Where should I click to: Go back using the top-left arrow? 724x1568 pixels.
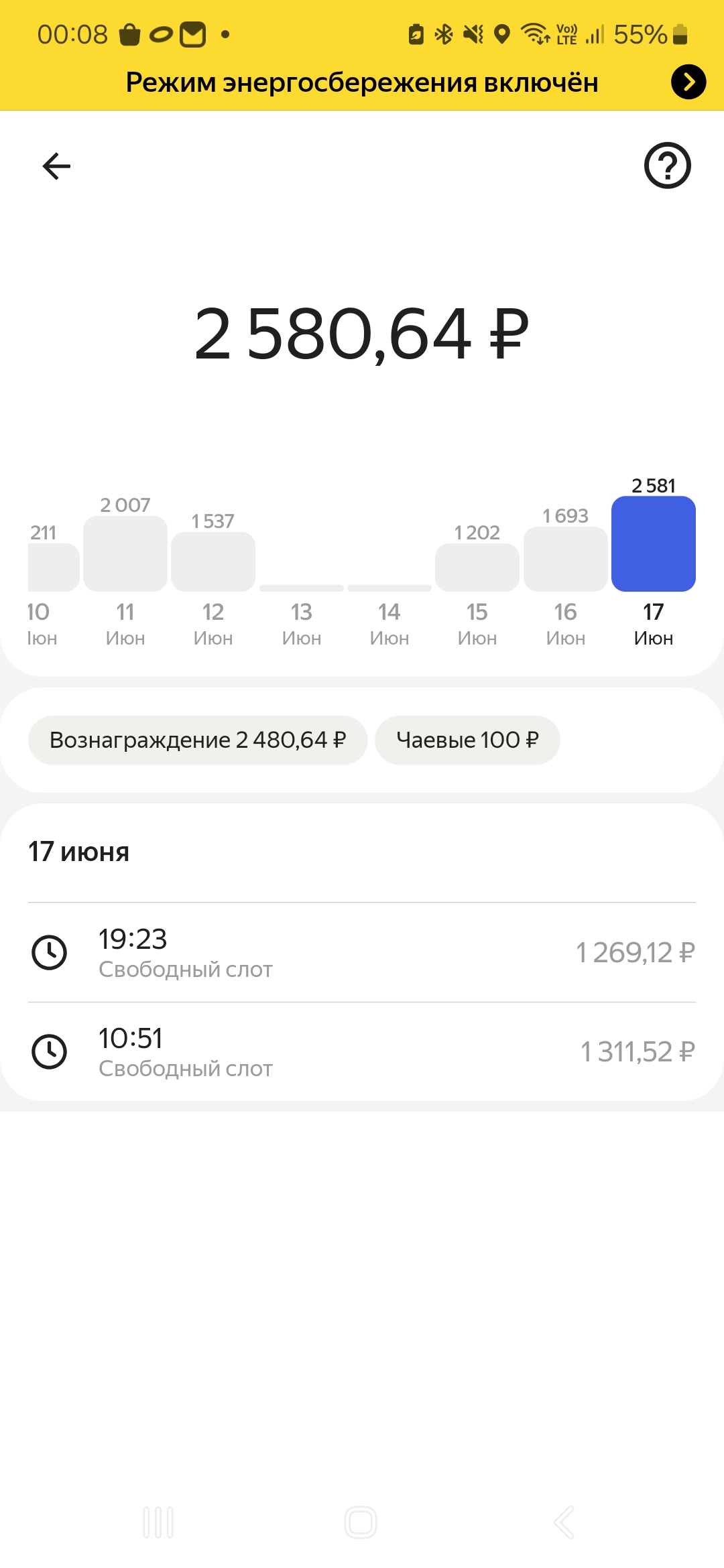[56, 166]
